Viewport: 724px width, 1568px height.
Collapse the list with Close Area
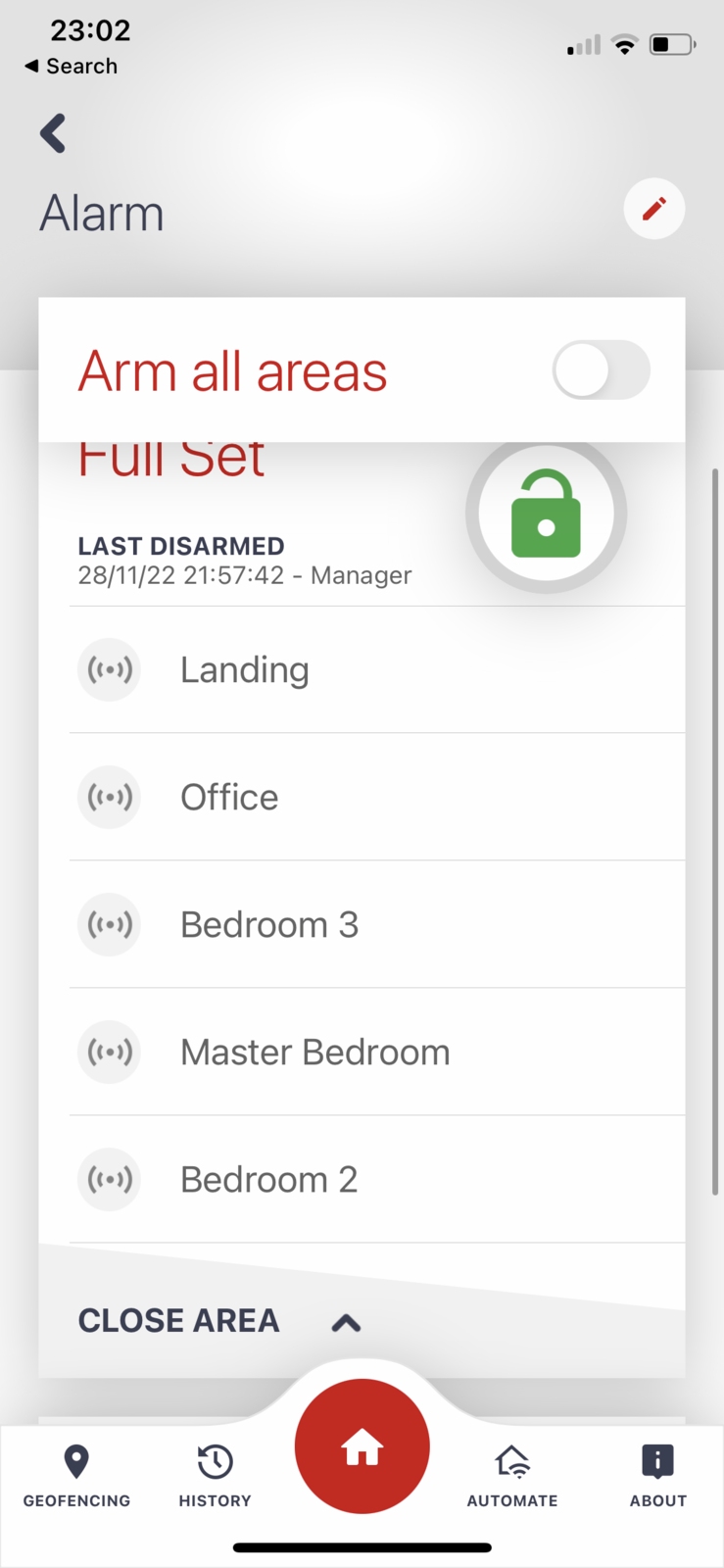coord(219,1321)
